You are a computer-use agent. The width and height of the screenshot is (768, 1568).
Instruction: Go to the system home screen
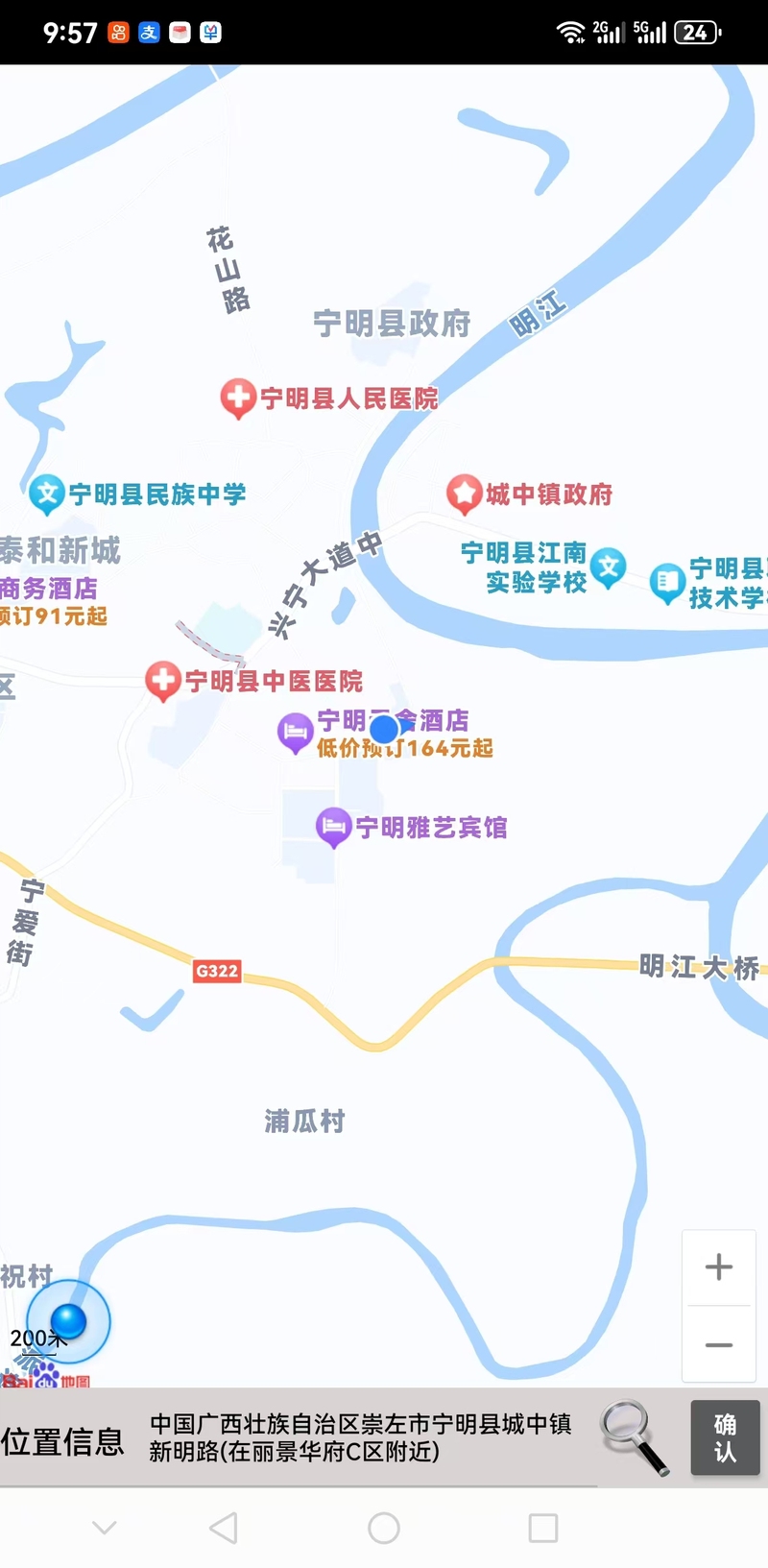pyautogui.click(x=384, y=1528)
